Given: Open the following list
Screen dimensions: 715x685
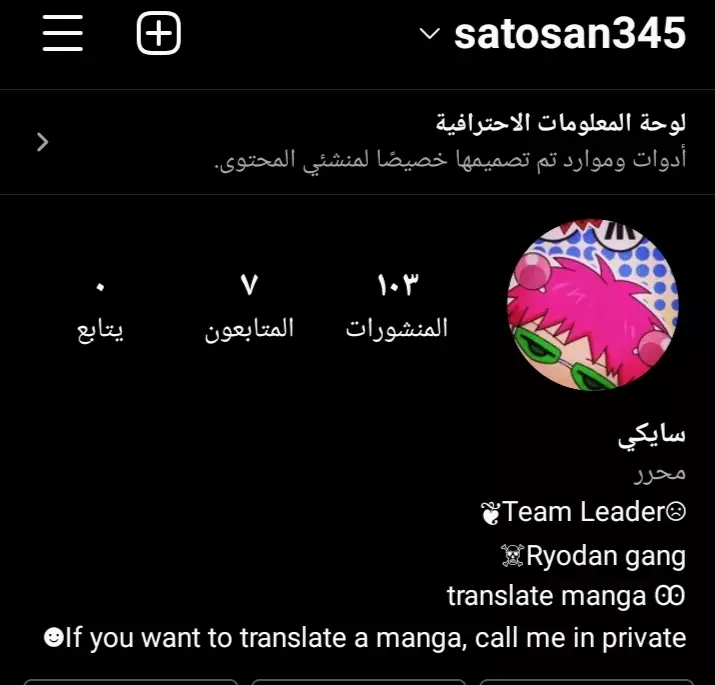Looking at the screenshot, I should (x=100, y=305).
